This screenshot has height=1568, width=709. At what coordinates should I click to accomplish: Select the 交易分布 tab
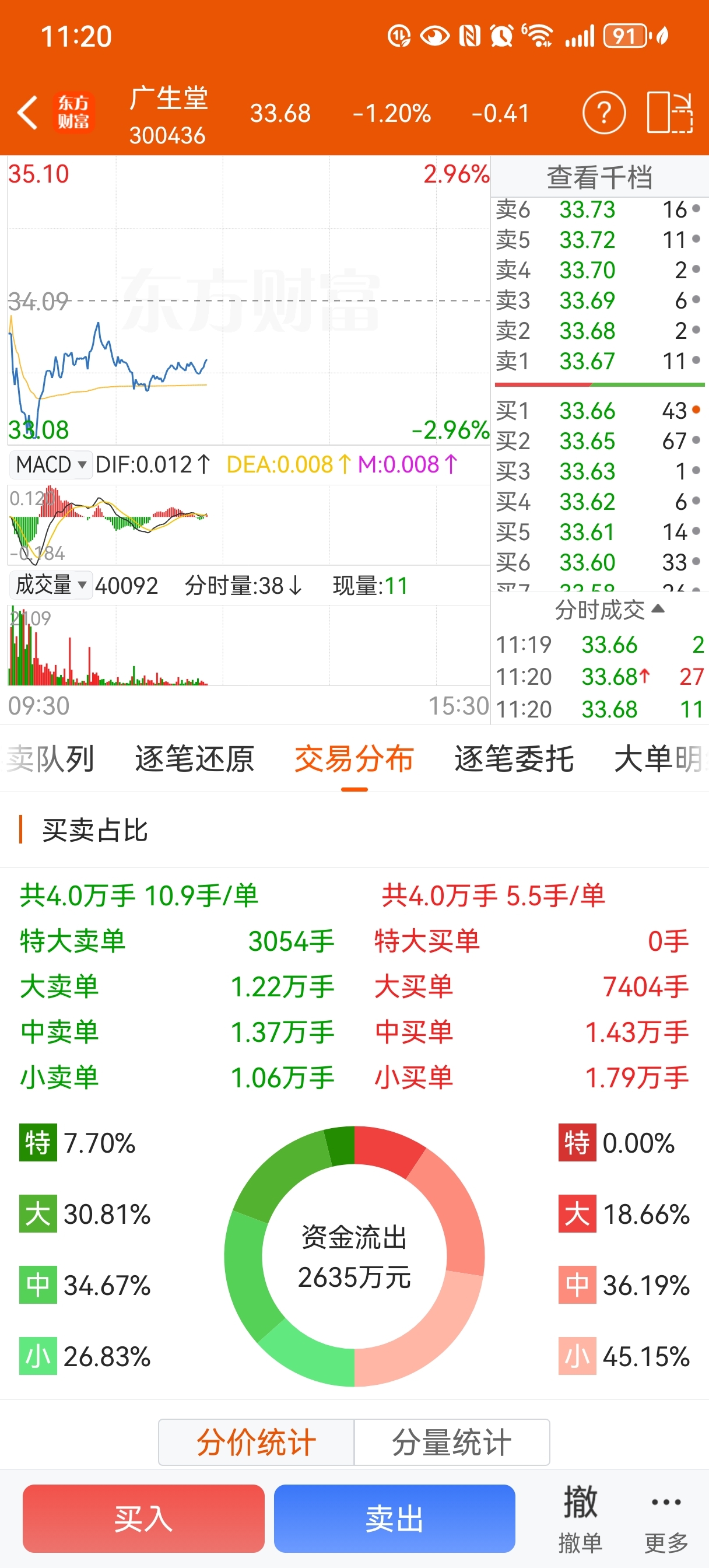[354, 759]
